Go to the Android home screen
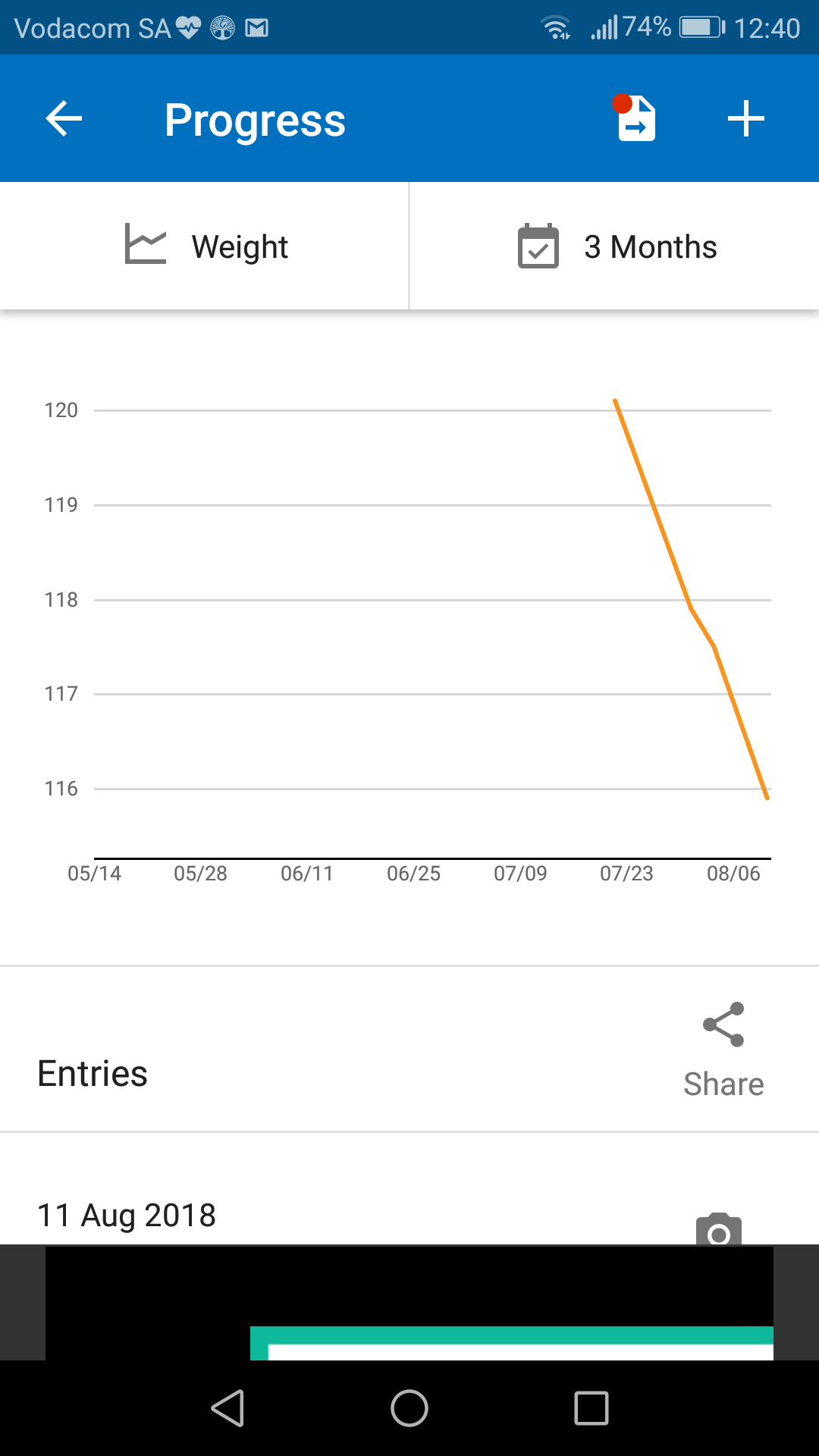 click(x=409, y=1408)
